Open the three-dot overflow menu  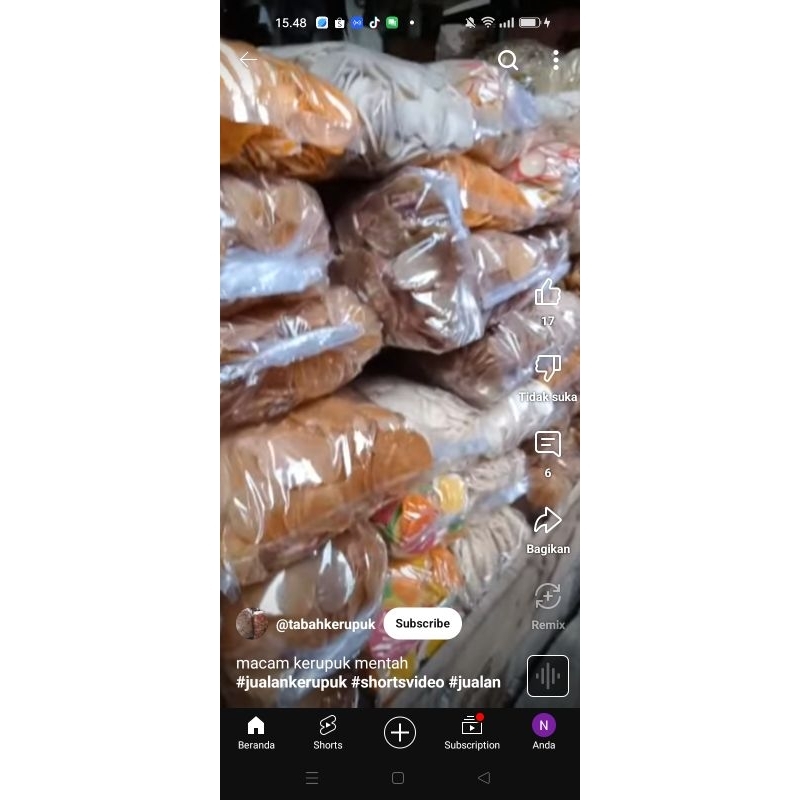pyautogui.click(x=556, y=60)
